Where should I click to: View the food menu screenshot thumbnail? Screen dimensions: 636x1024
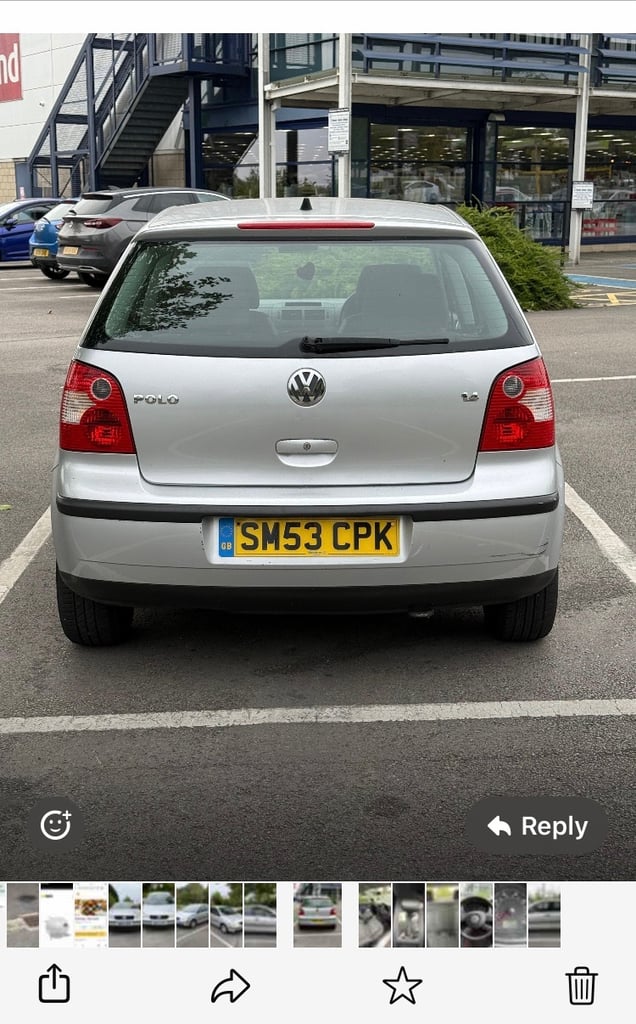(91, 914)
